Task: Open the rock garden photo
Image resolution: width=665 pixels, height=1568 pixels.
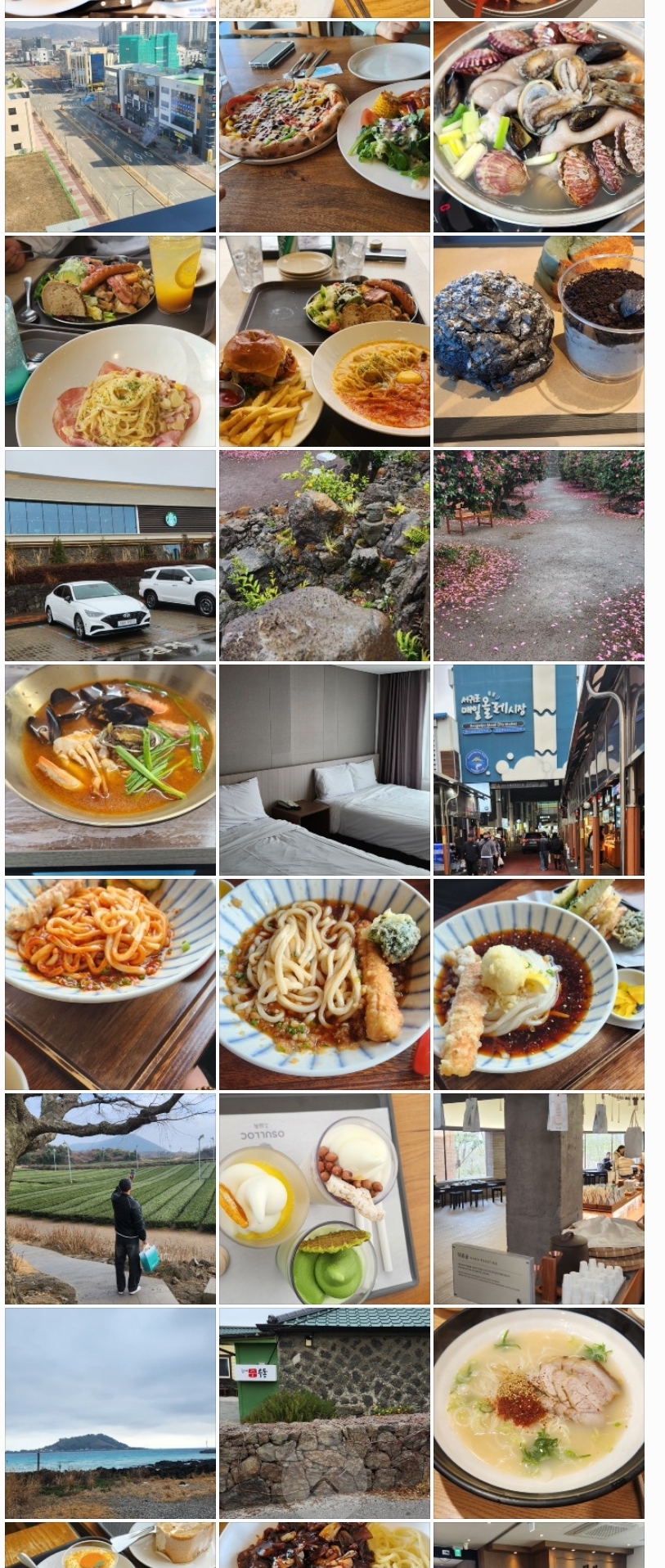Action: 325,556
